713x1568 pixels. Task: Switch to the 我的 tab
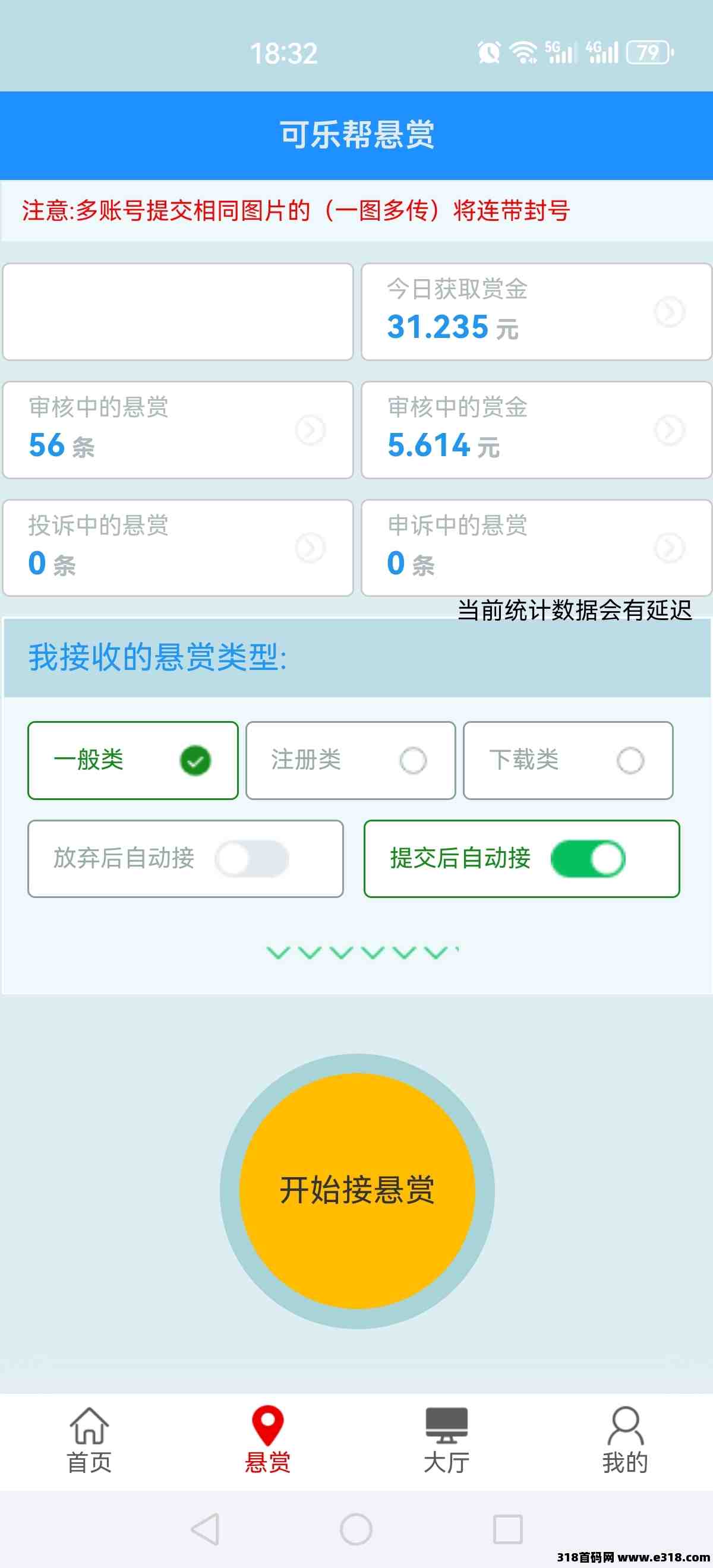click(624, 1441)
